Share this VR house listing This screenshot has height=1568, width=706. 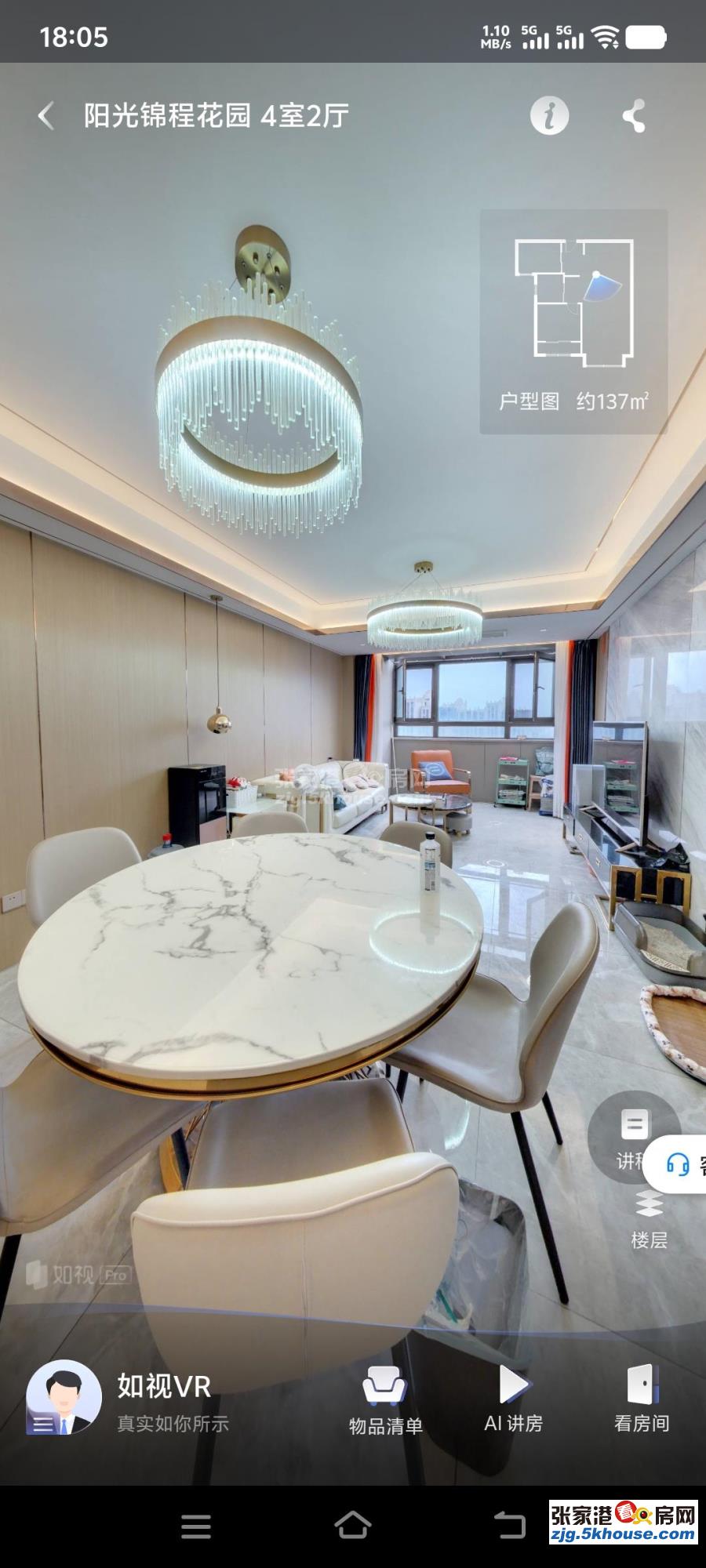634,116
